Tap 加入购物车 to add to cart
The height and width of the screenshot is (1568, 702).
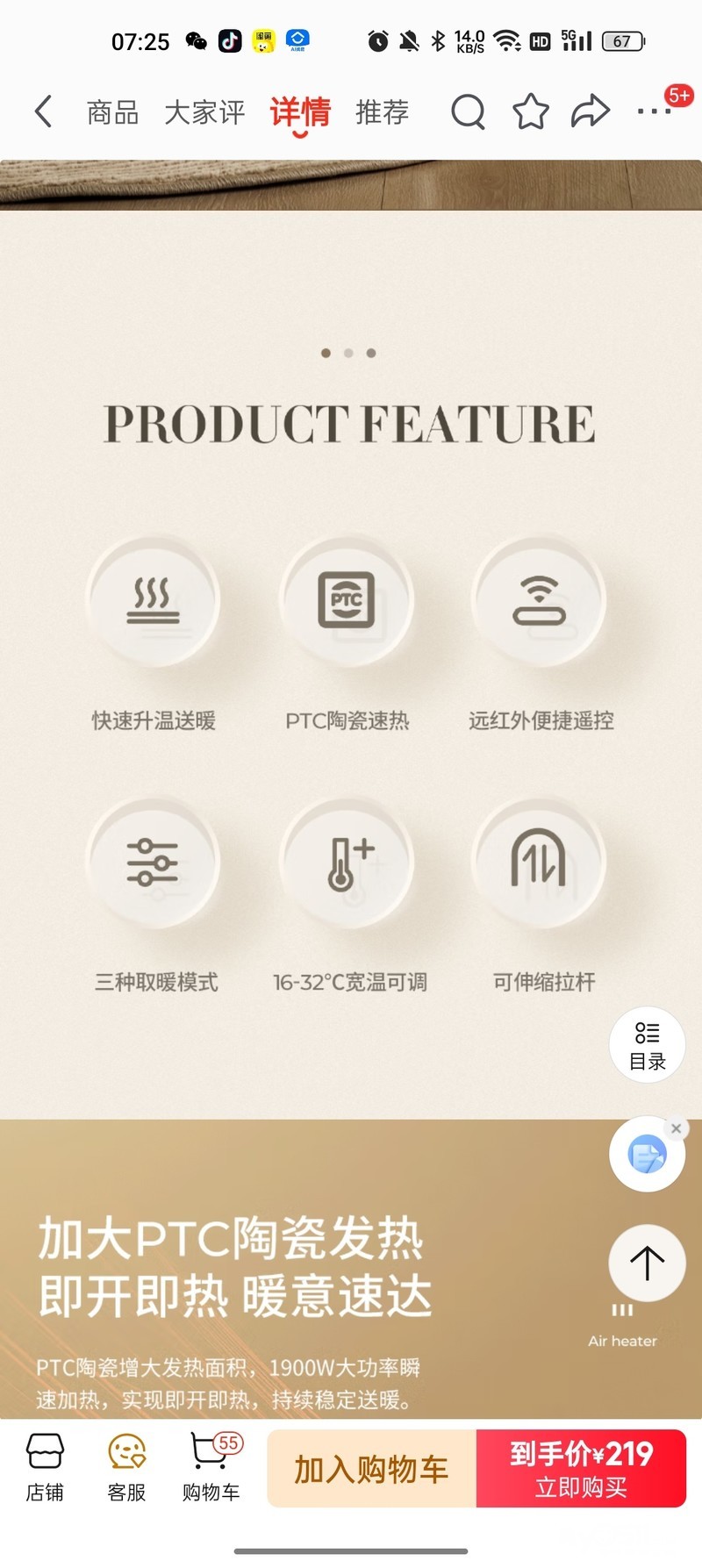click(371, 1469)
